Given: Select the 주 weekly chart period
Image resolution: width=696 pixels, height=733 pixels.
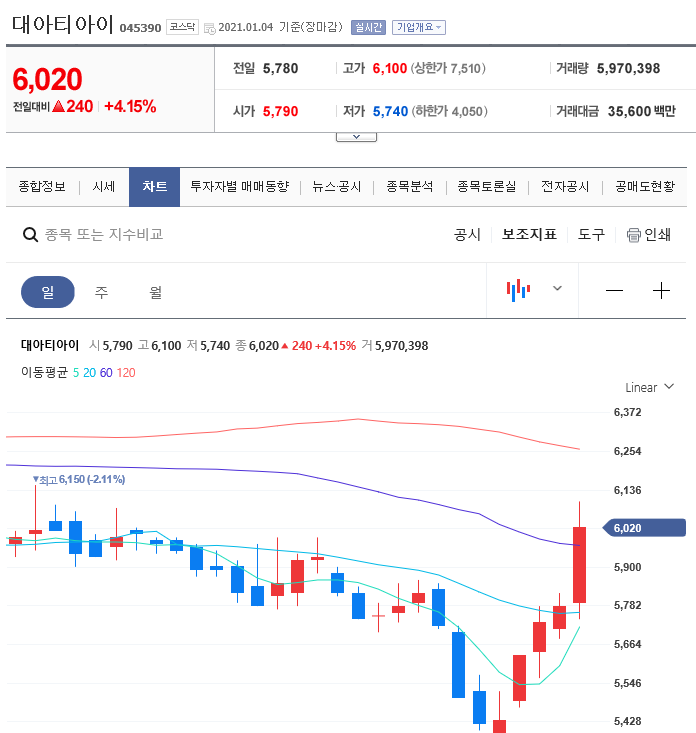Looking at the screenshot, I should 101,292.
